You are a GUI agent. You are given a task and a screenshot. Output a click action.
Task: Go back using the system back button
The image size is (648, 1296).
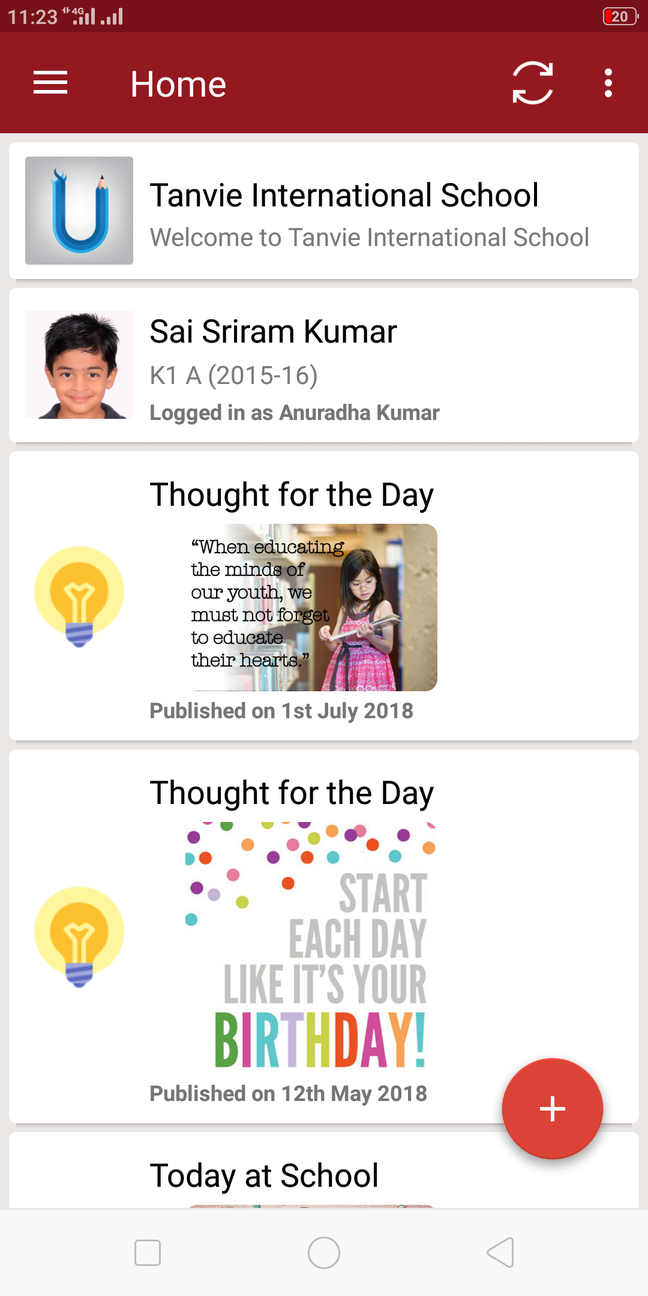point(500,1252)
